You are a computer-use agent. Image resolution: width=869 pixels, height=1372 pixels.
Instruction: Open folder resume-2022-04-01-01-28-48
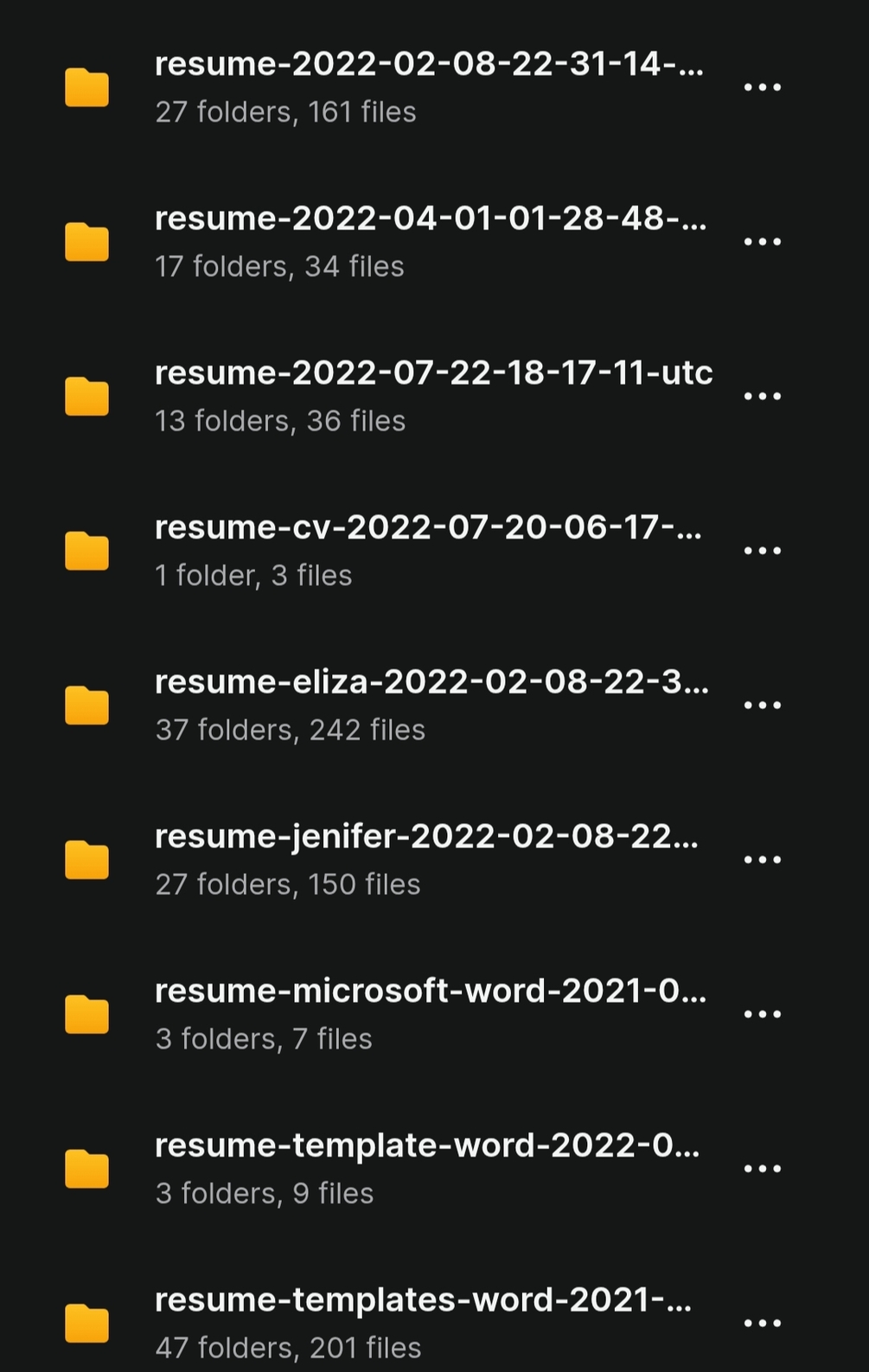428,241
